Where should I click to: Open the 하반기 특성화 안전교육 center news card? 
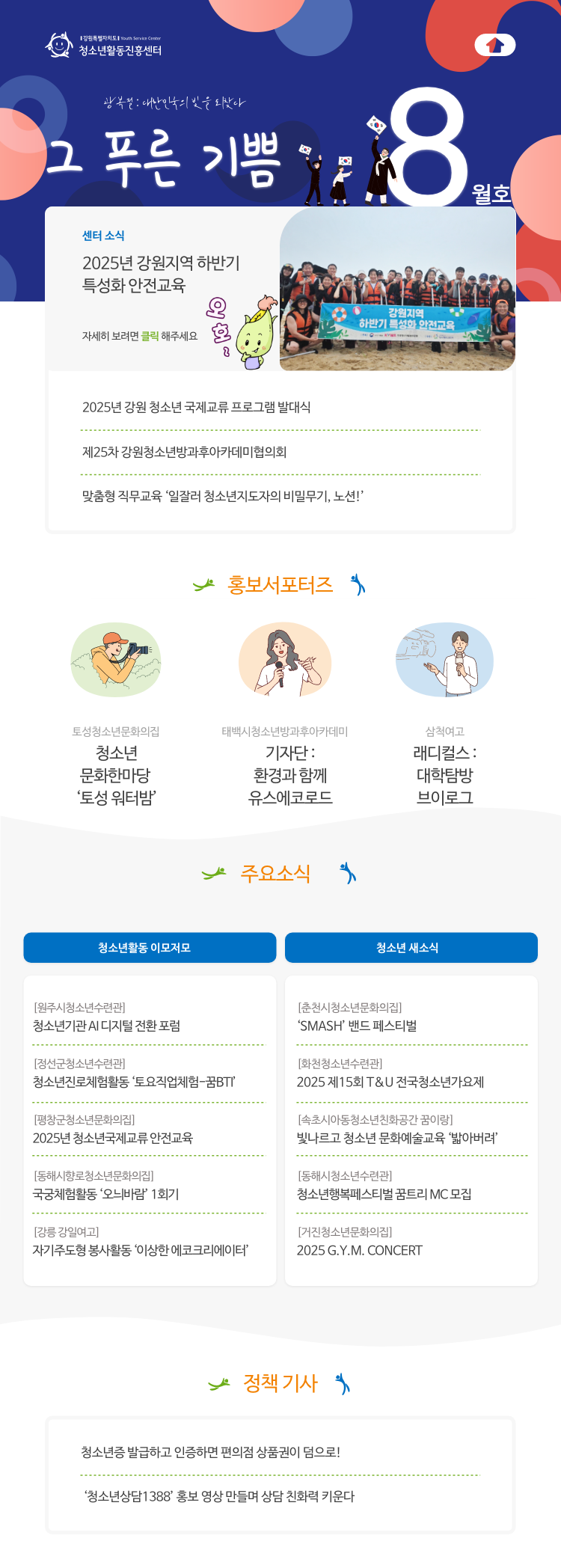coord(280,289)
